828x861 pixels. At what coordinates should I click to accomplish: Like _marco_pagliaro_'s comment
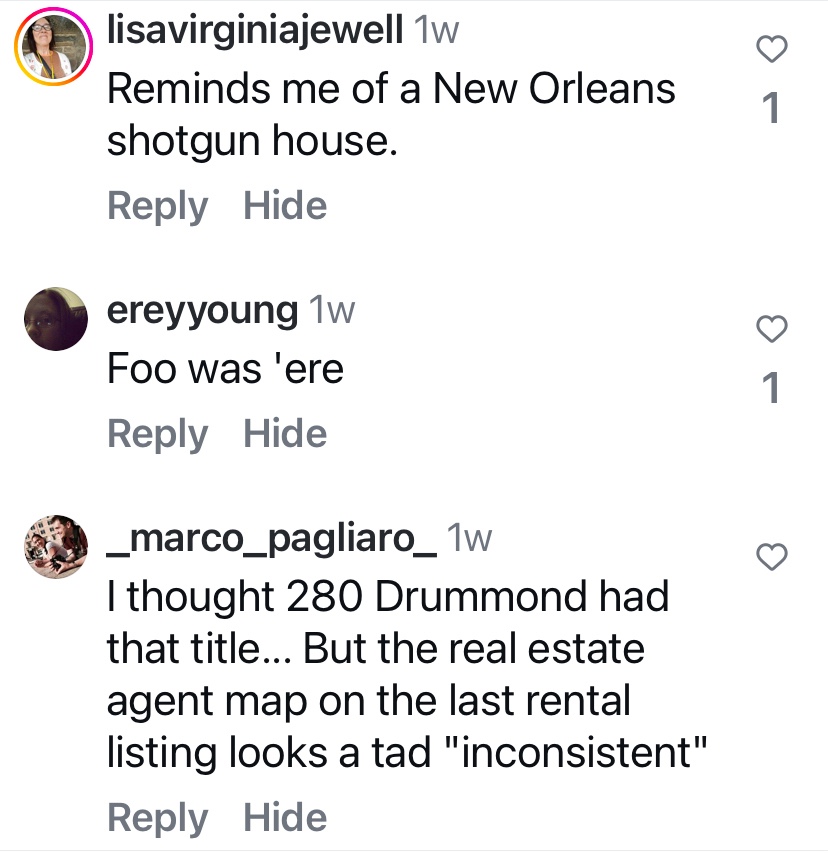(770, 557)
